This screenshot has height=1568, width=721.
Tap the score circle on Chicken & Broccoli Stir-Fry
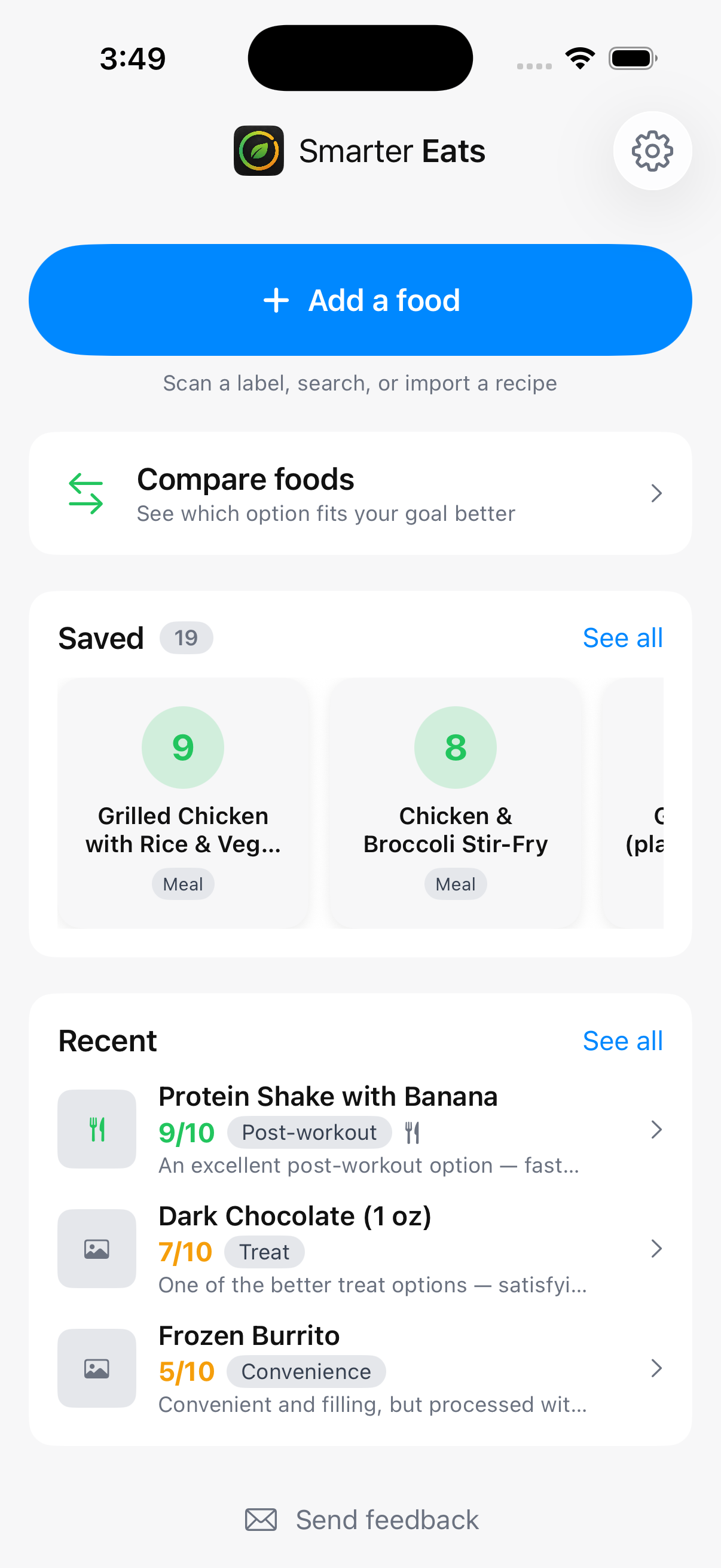pyautogui.click(x=455, y=748)
